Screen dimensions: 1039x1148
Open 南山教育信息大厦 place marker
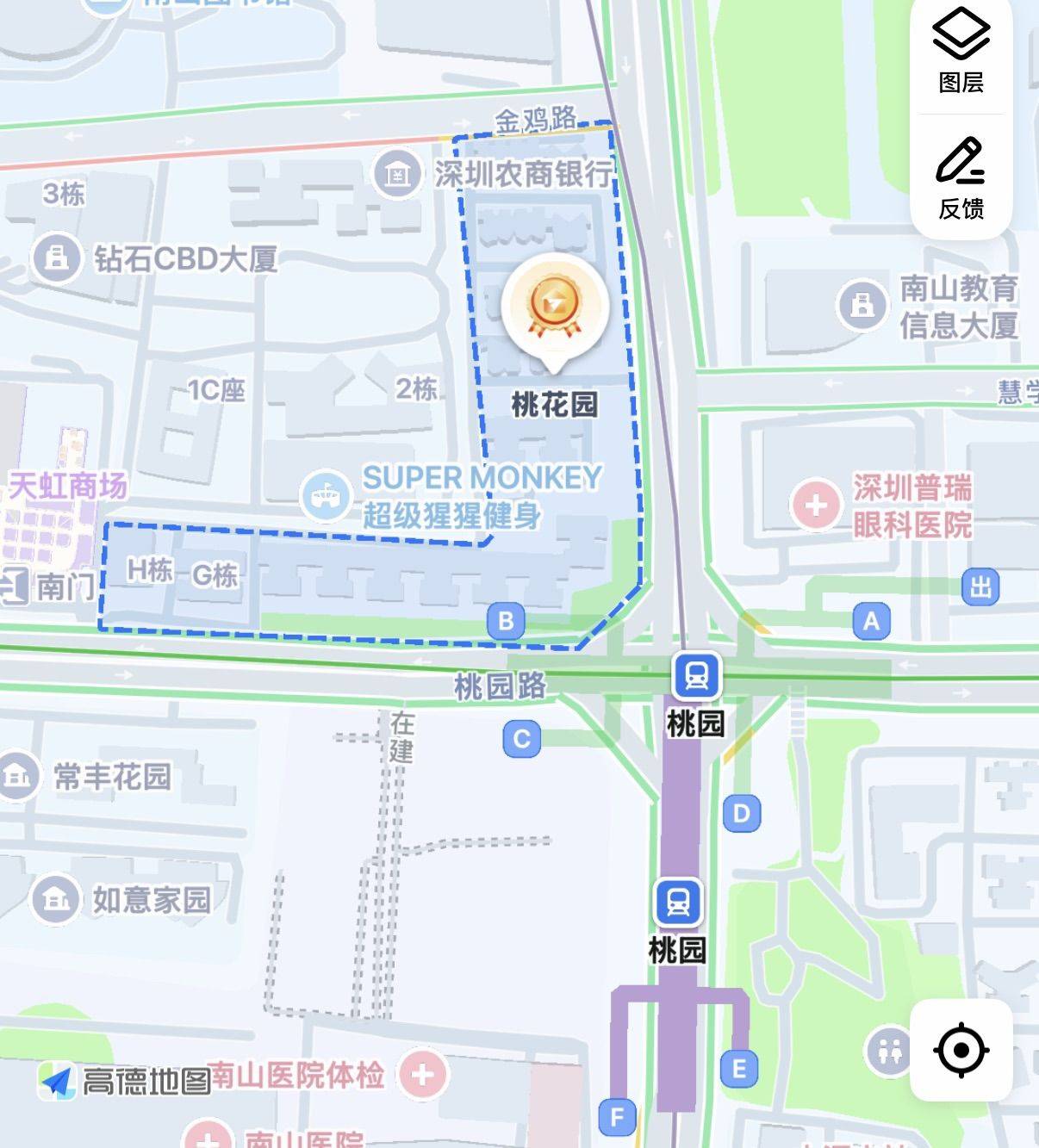[x=862, y=305]
